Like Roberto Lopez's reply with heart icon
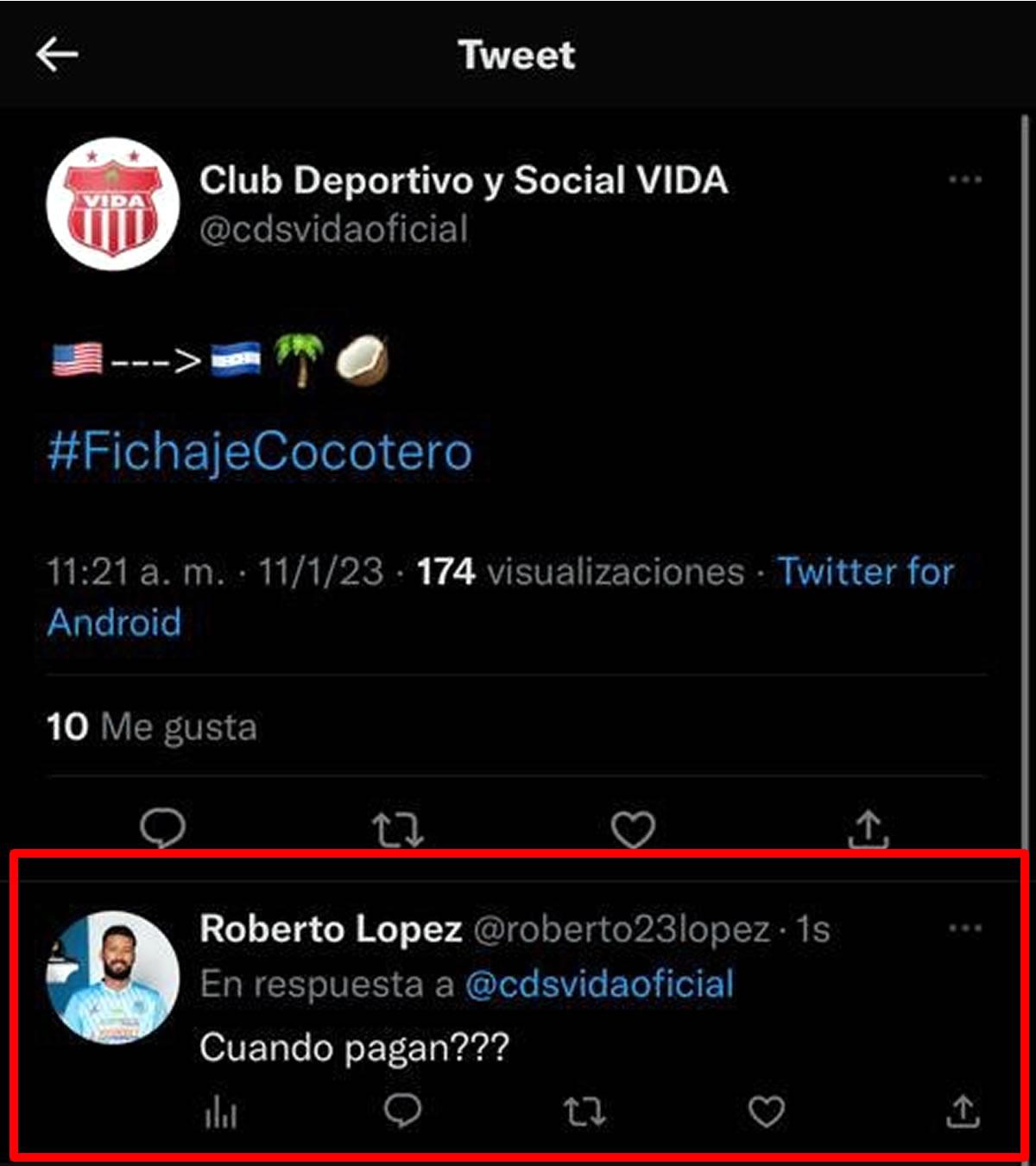This screenshot has height=1166, width=1036. click(767, 1114)
